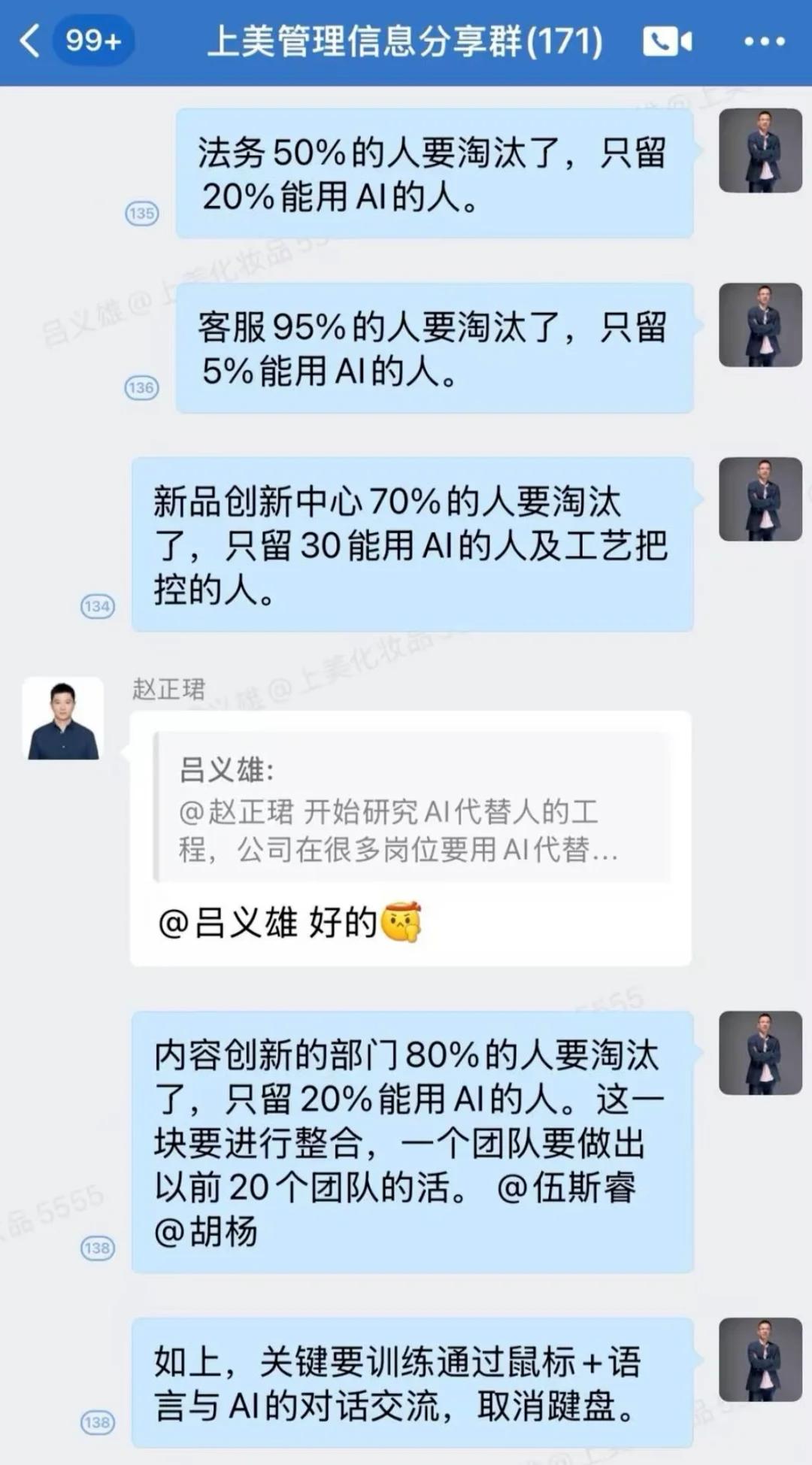The image size is (812, 1465).
Task: Check read count for the 取消键盘 message
Action: point(98,1422)
